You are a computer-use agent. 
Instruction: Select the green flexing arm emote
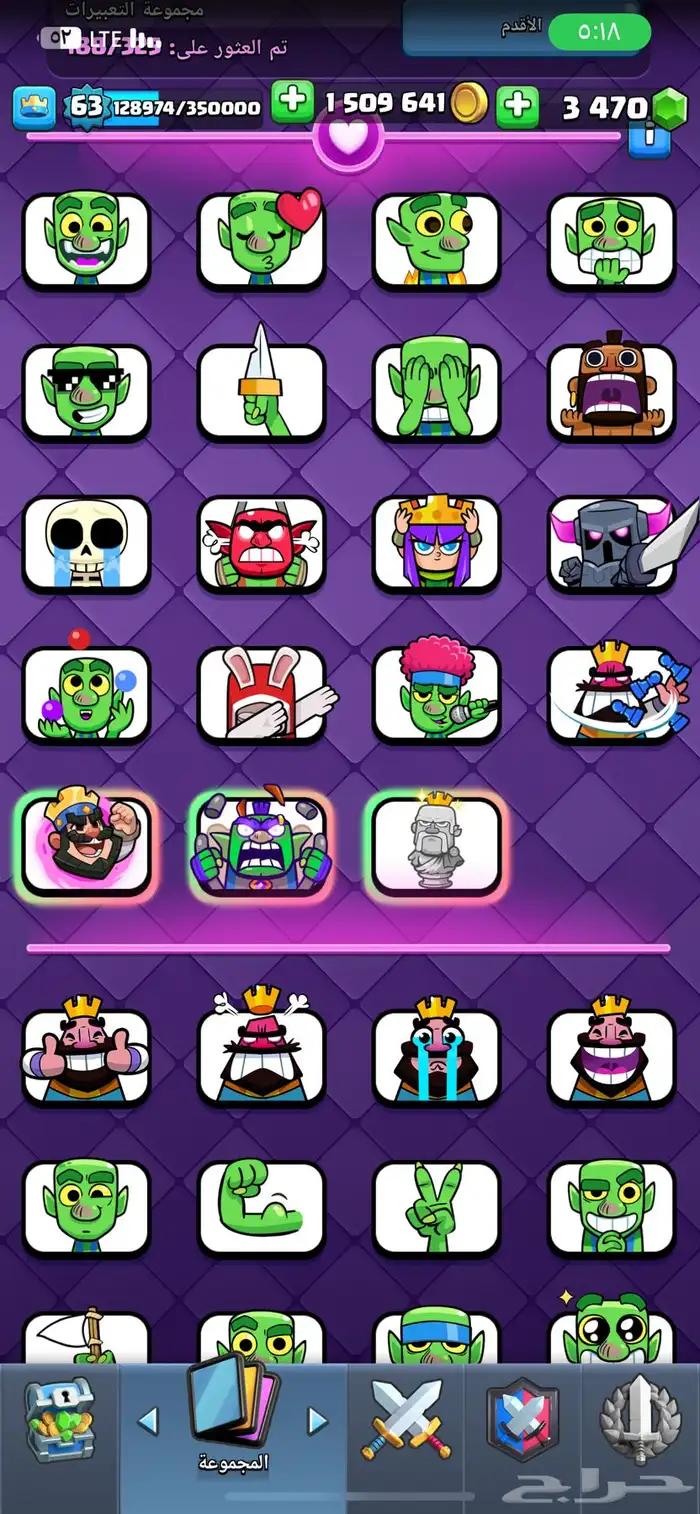261,1208
